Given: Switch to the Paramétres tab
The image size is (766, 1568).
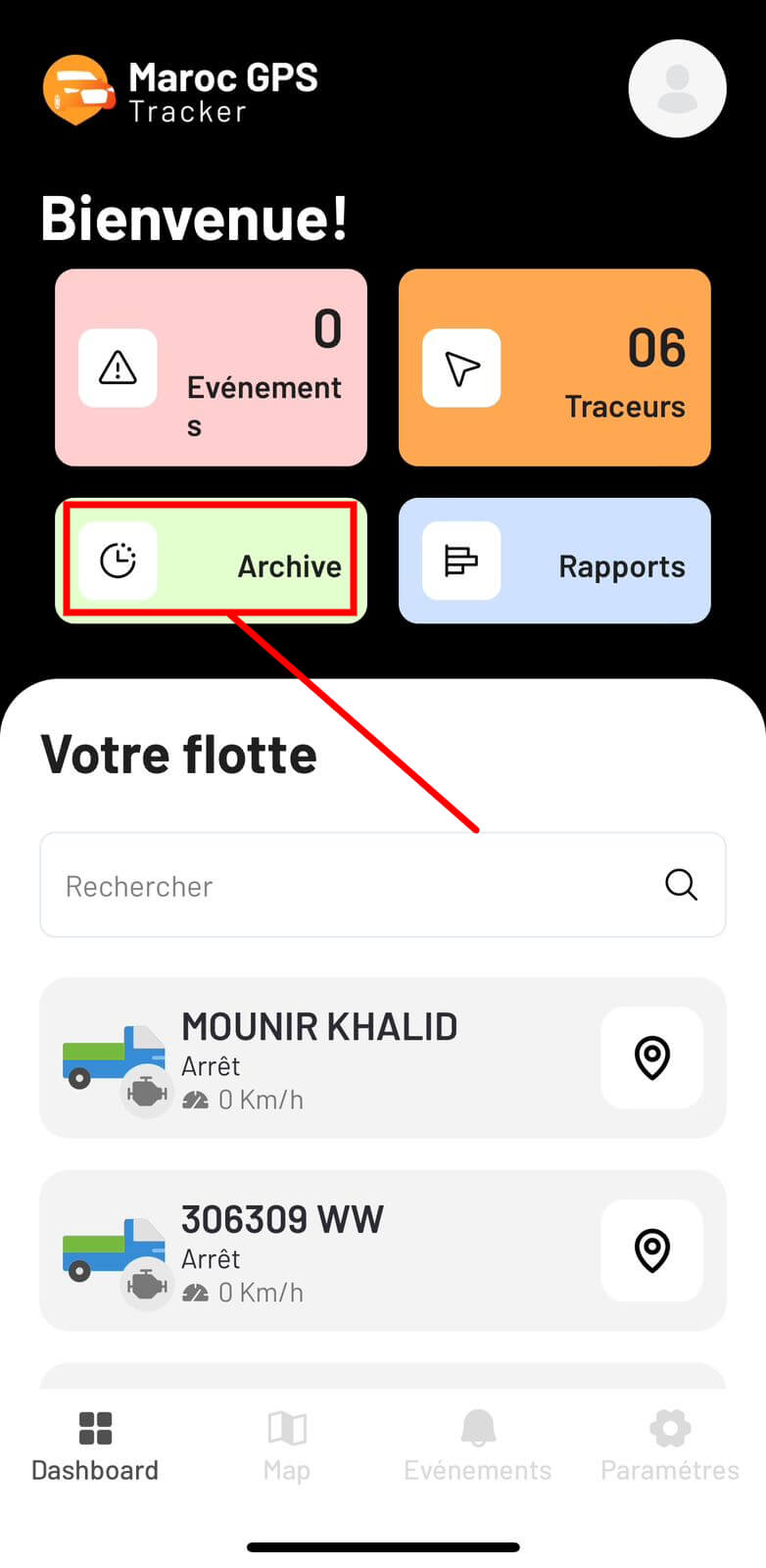Looking at the screenshot, I should click(670, 1446).
